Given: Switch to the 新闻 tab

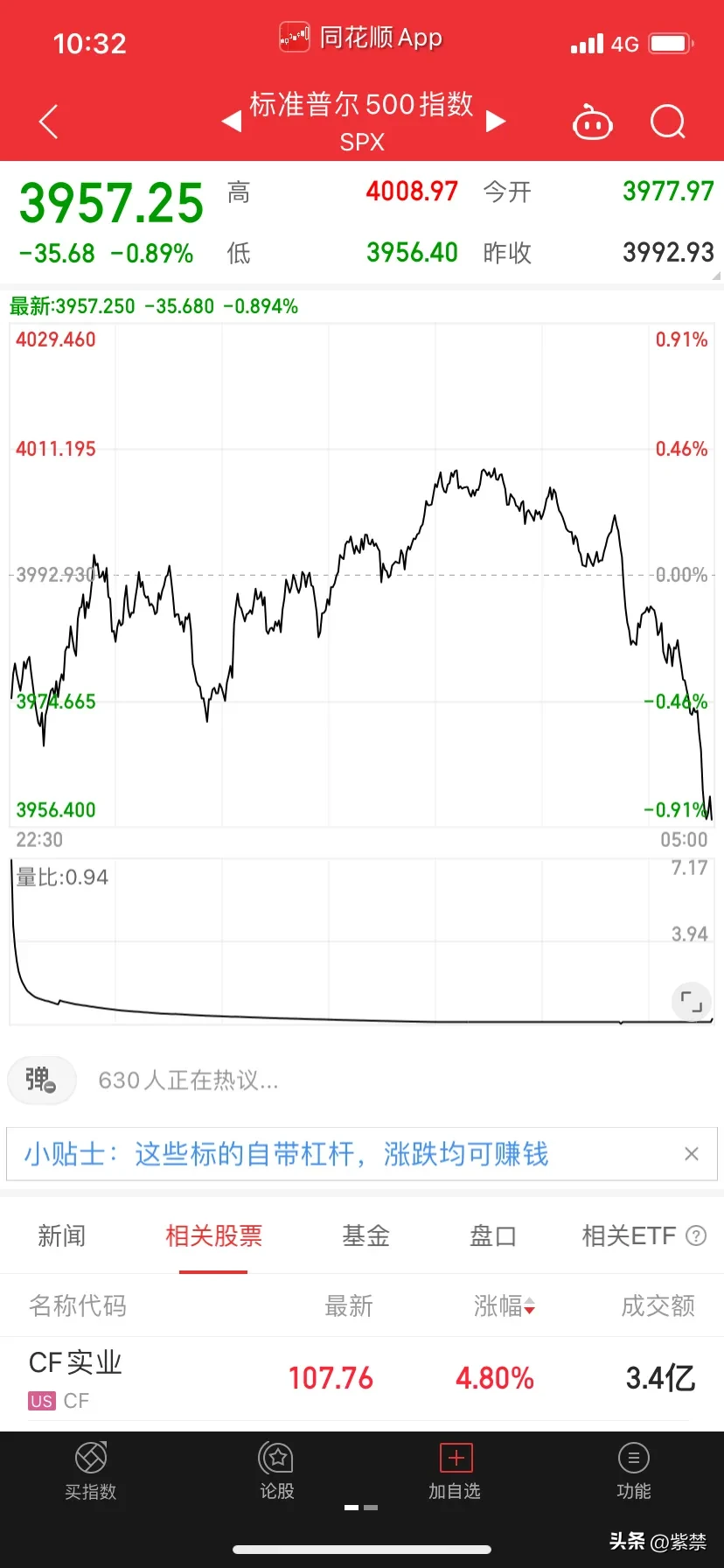Looking at the screenshot, I should pyautogui.click(x=62, y=1235).
